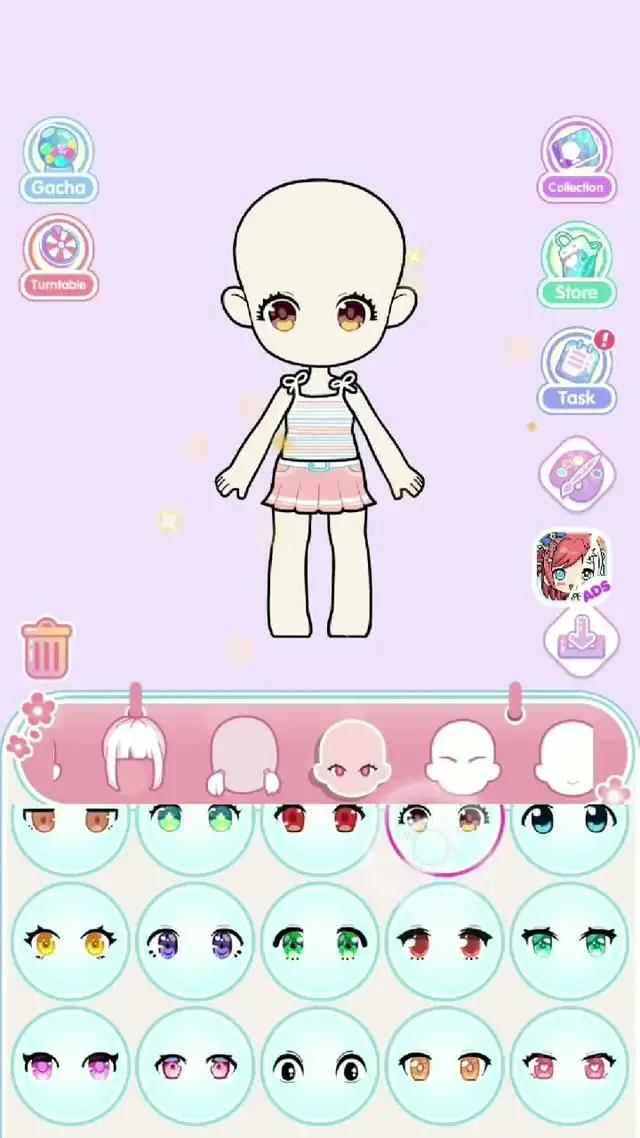Go to the Store
The height and width of the screenshot is (1138, 640).
pyautogui.click(x=576, y=265)
